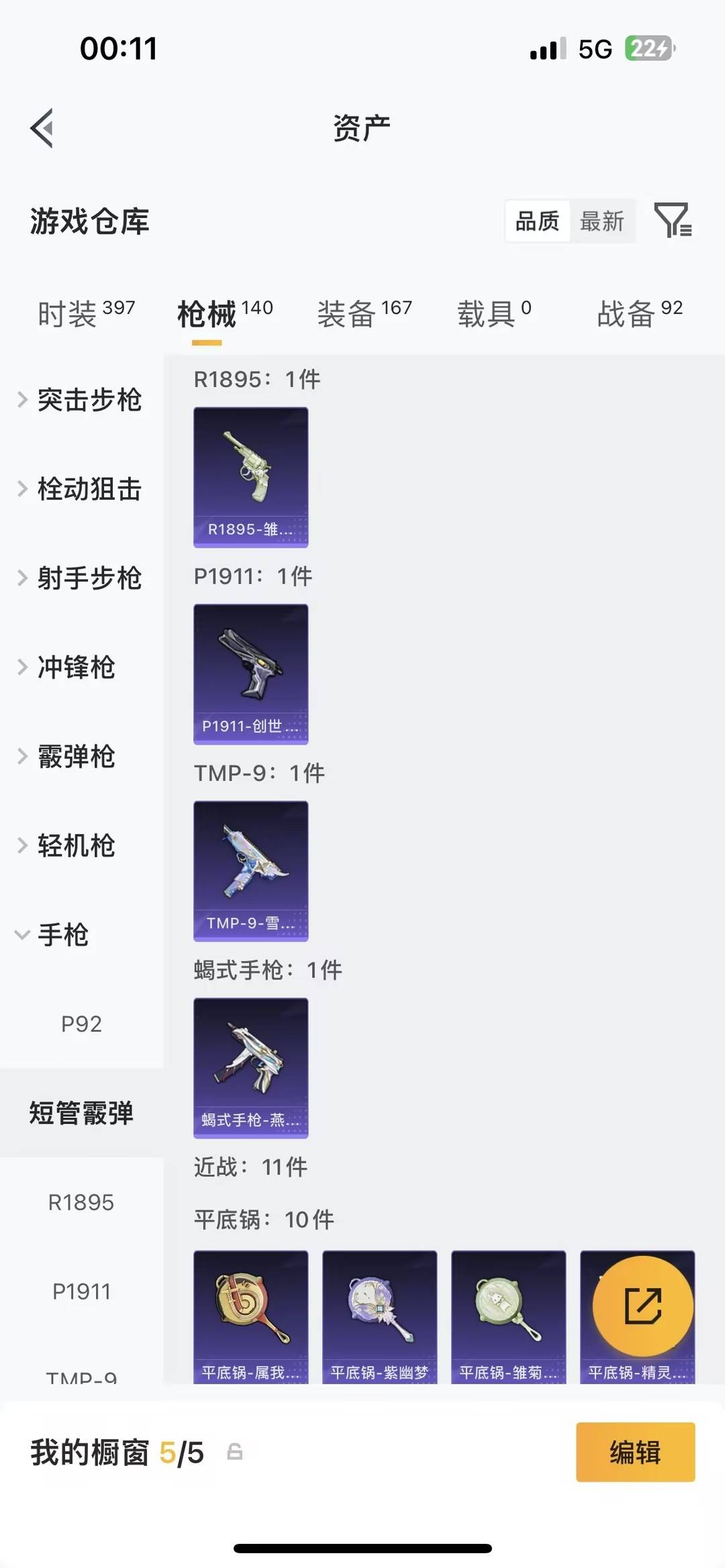Tap the back arrow at top left

click(x=43, y=129)
